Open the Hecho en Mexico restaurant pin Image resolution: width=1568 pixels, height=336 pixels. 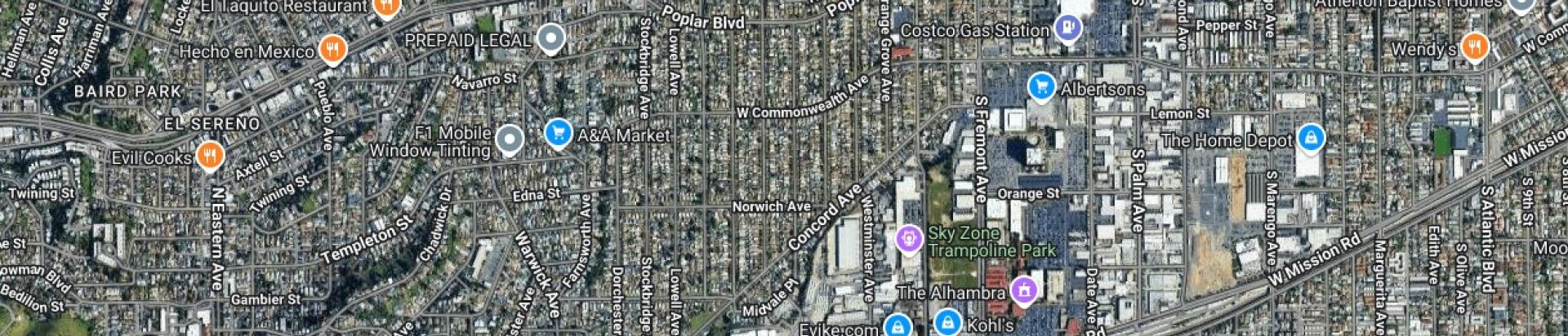(332, 50)
